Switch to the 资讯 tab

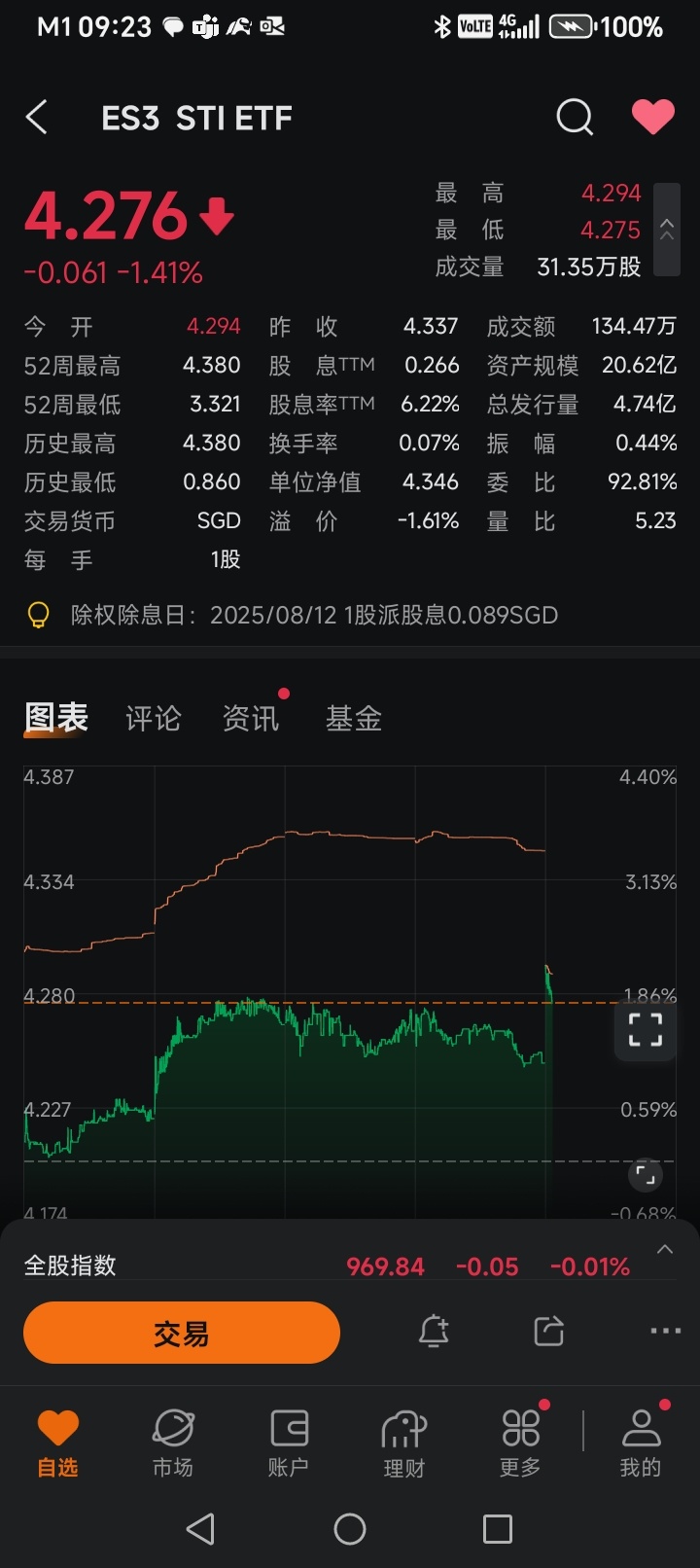251,718
